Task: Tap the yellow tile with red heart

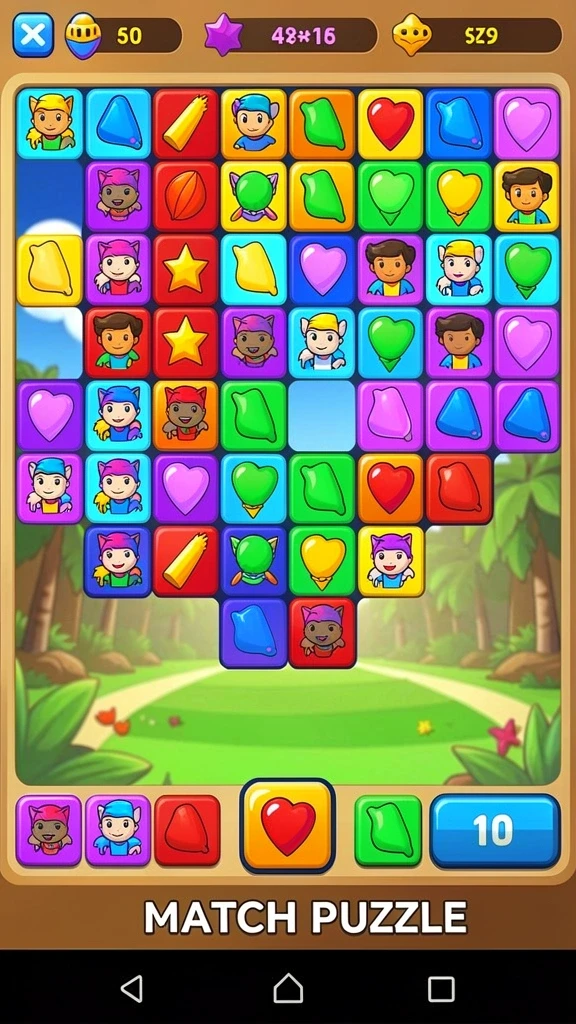Action: click(390, 123)
